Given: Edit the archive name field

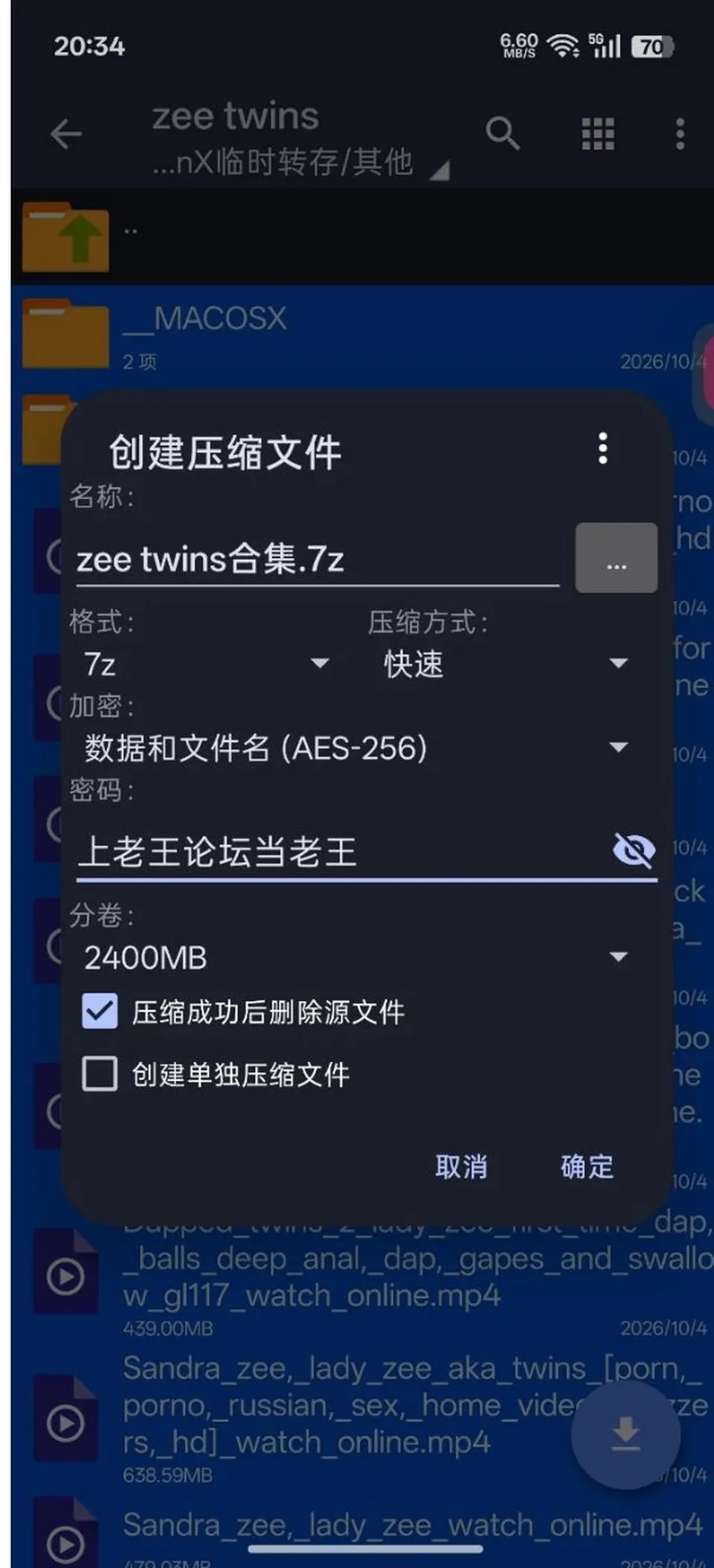Looking at the screenshot, I should [318, 559].
